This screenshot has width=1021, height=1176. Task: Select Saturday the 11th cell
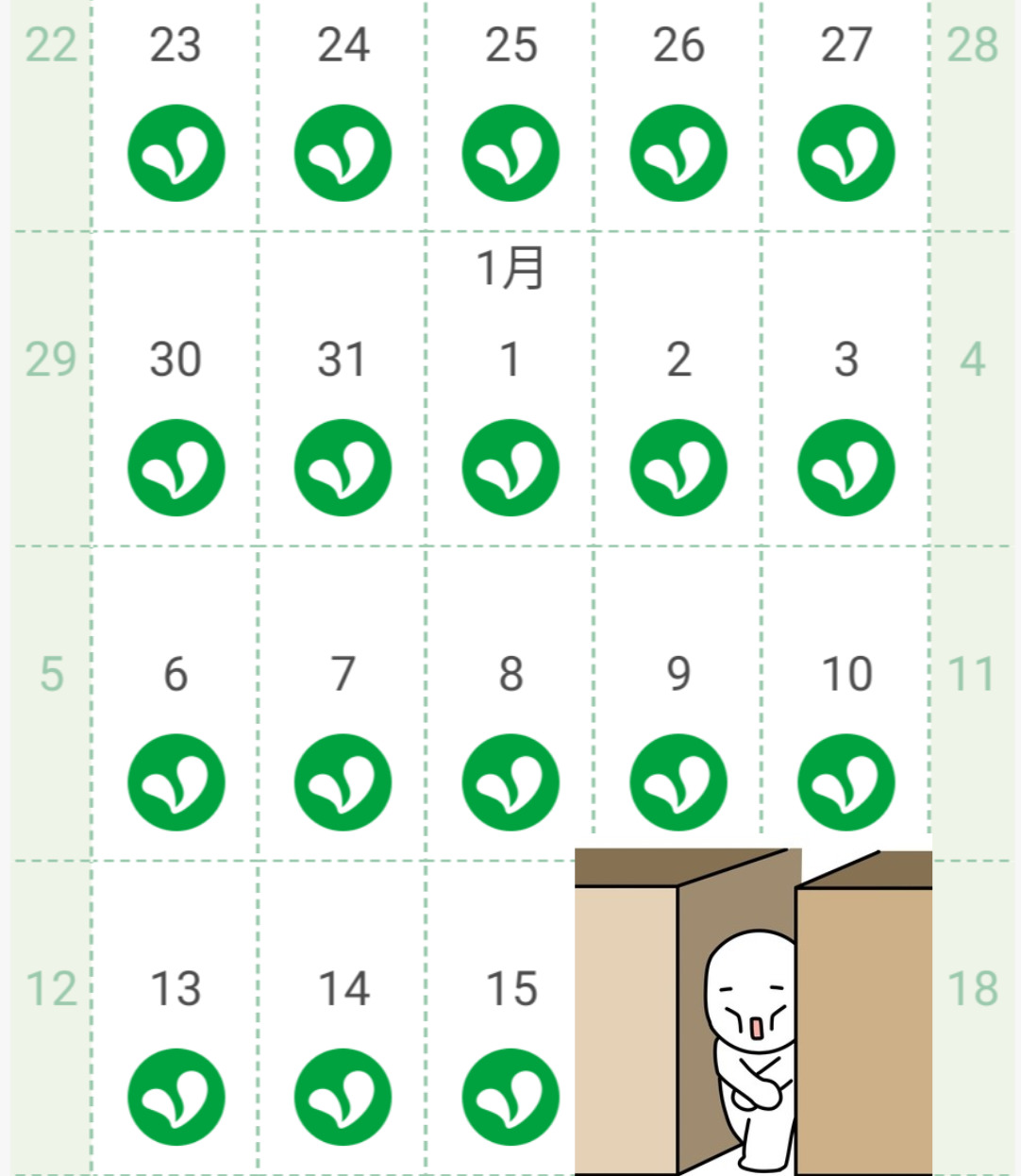(x=971, y=703)
